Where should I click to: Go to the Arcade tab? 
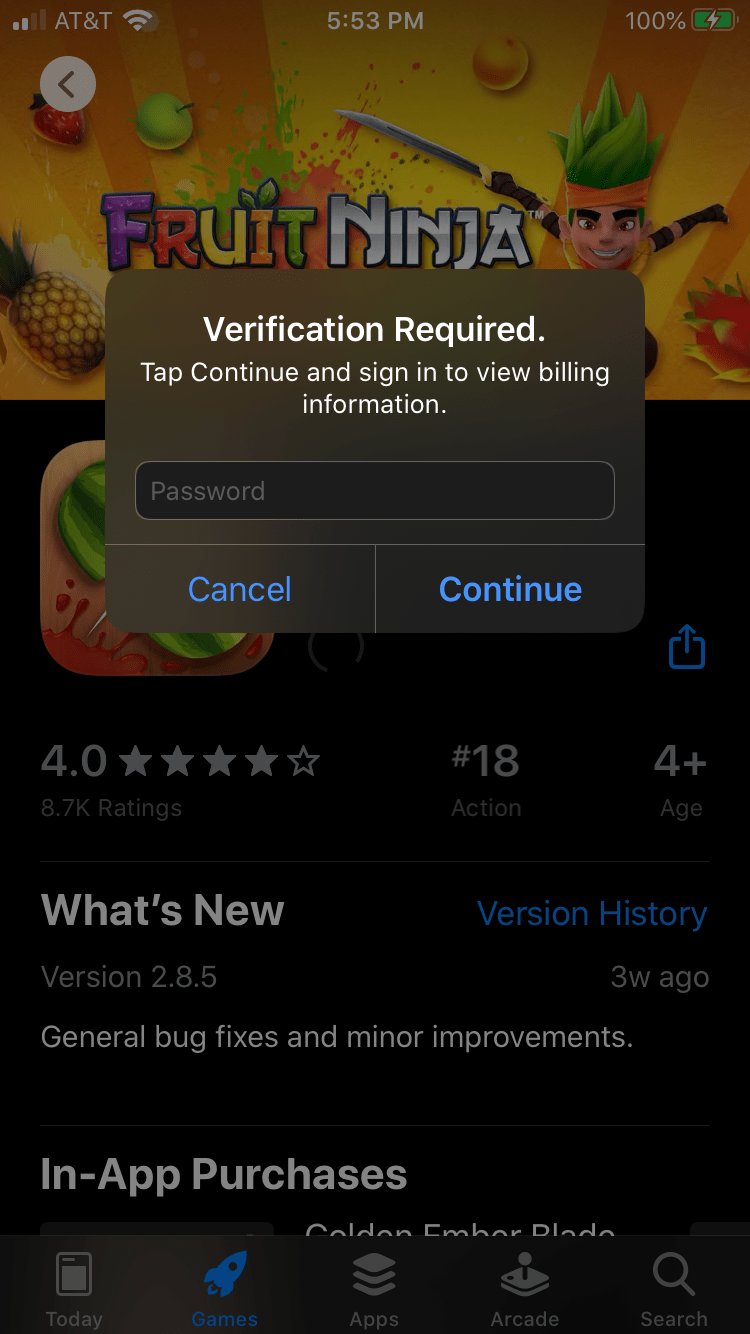(x=524, y=1288)
